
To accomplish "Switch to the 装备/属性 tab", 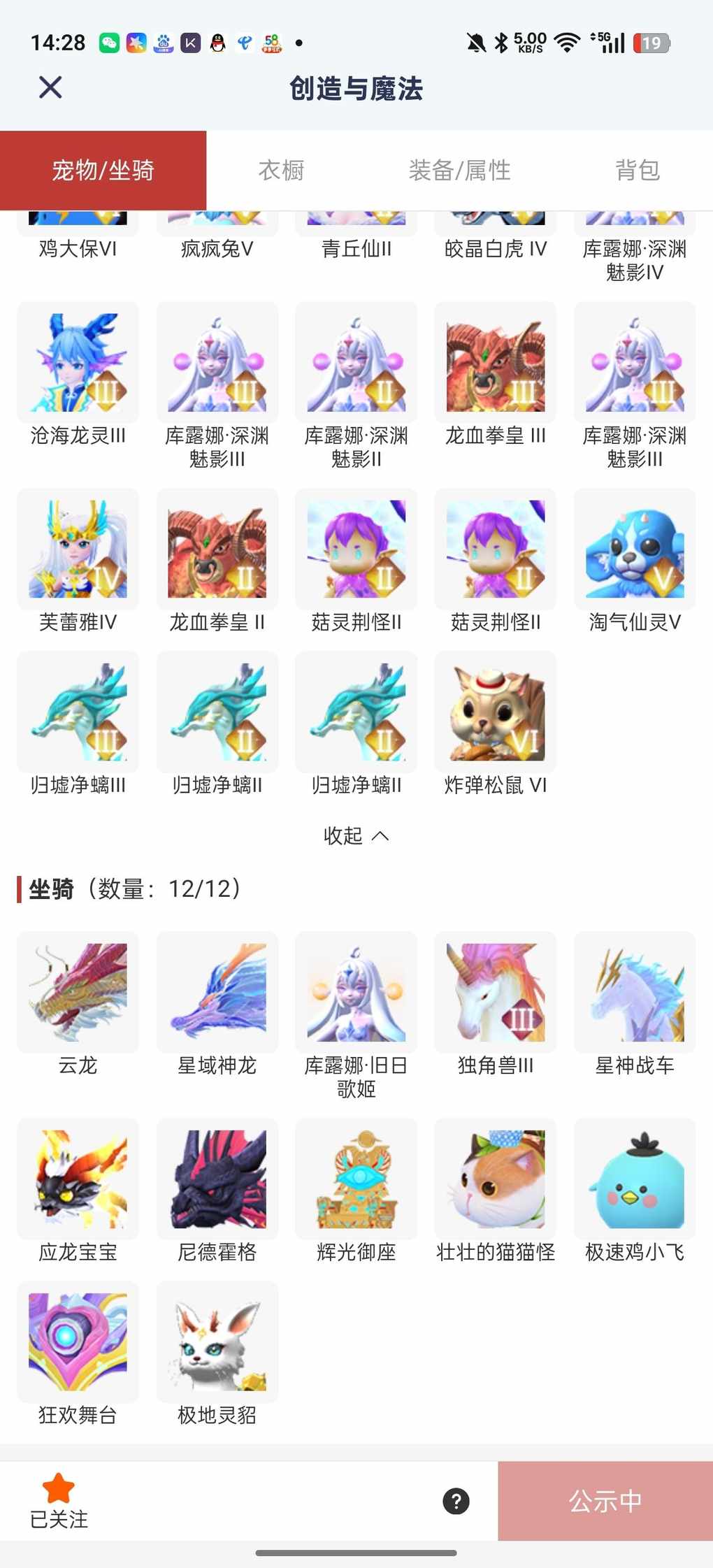I will 459,170.
